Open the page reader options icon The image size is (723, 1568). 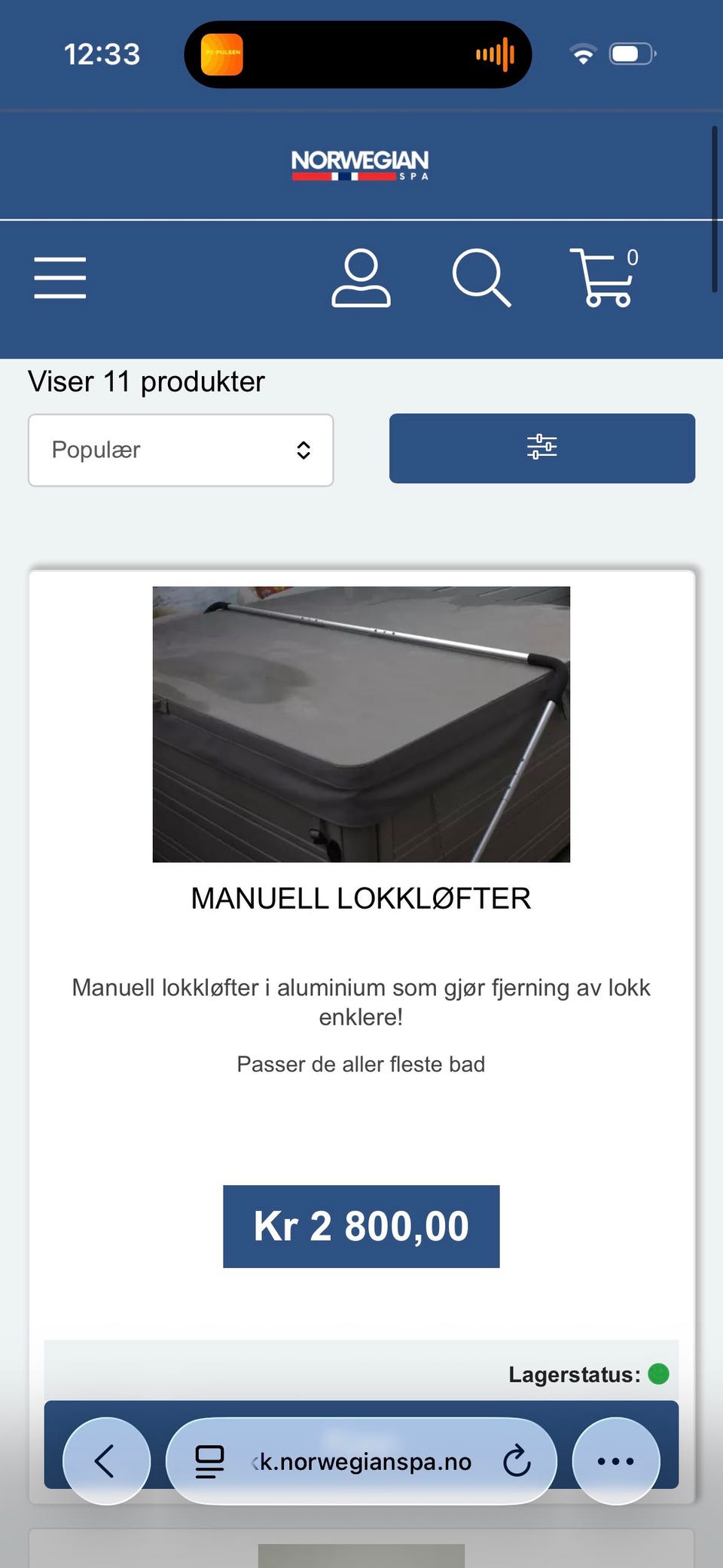point(209,1462)
